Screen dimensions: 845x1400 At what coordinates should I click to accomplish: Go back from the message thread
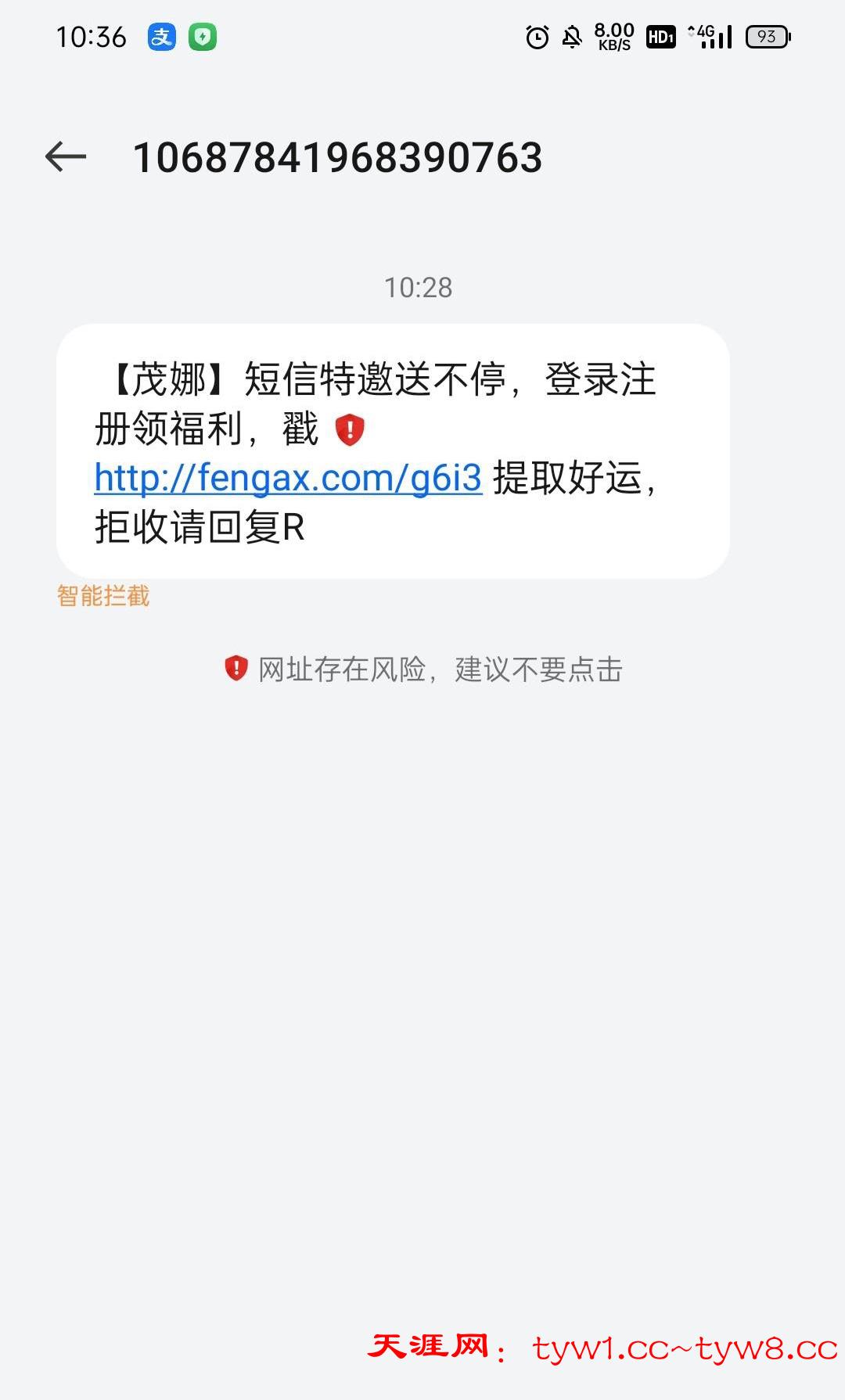point(66,157)
